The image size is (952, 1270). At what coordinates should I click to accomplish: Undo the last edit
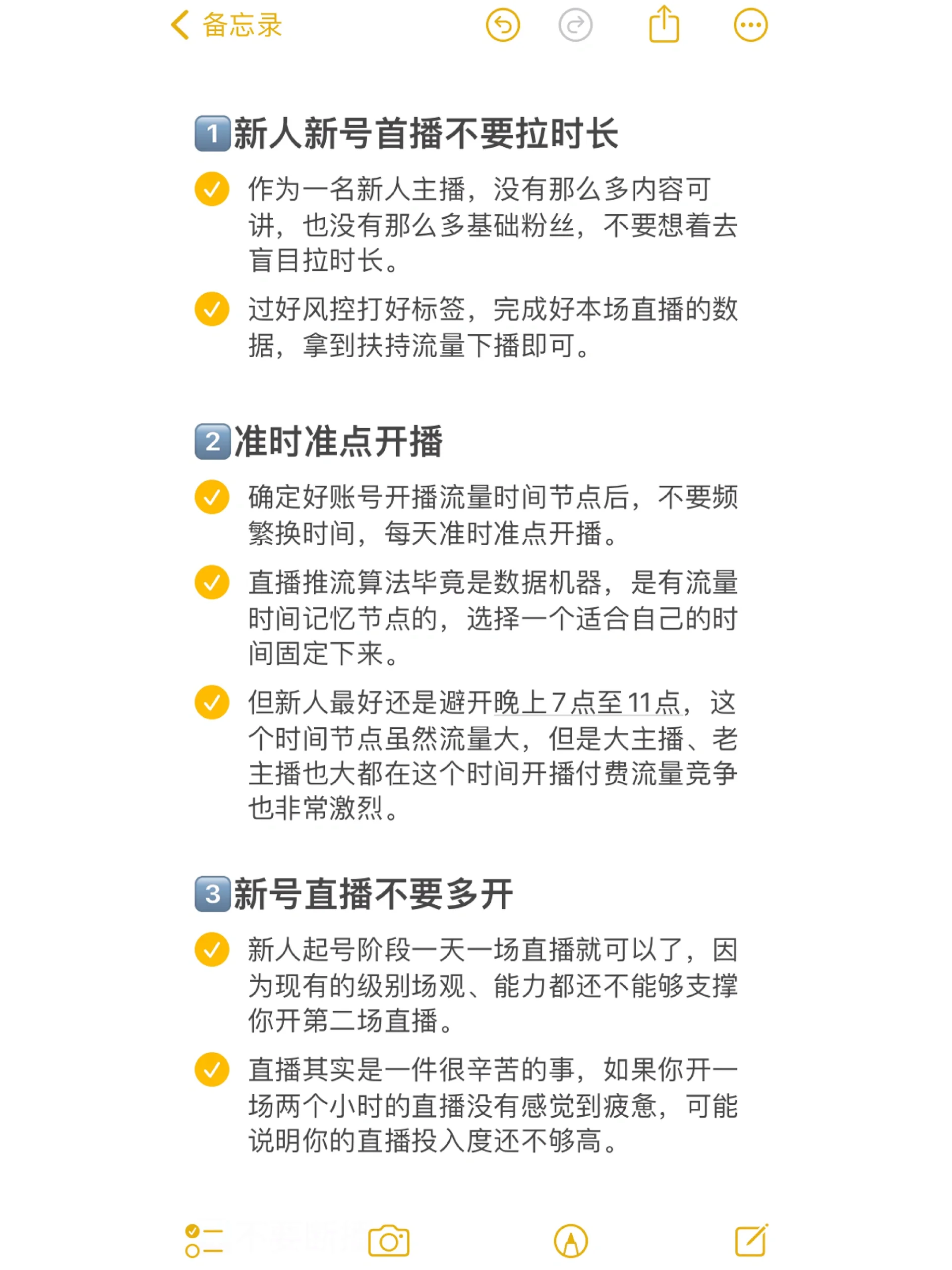click(503, 25)
